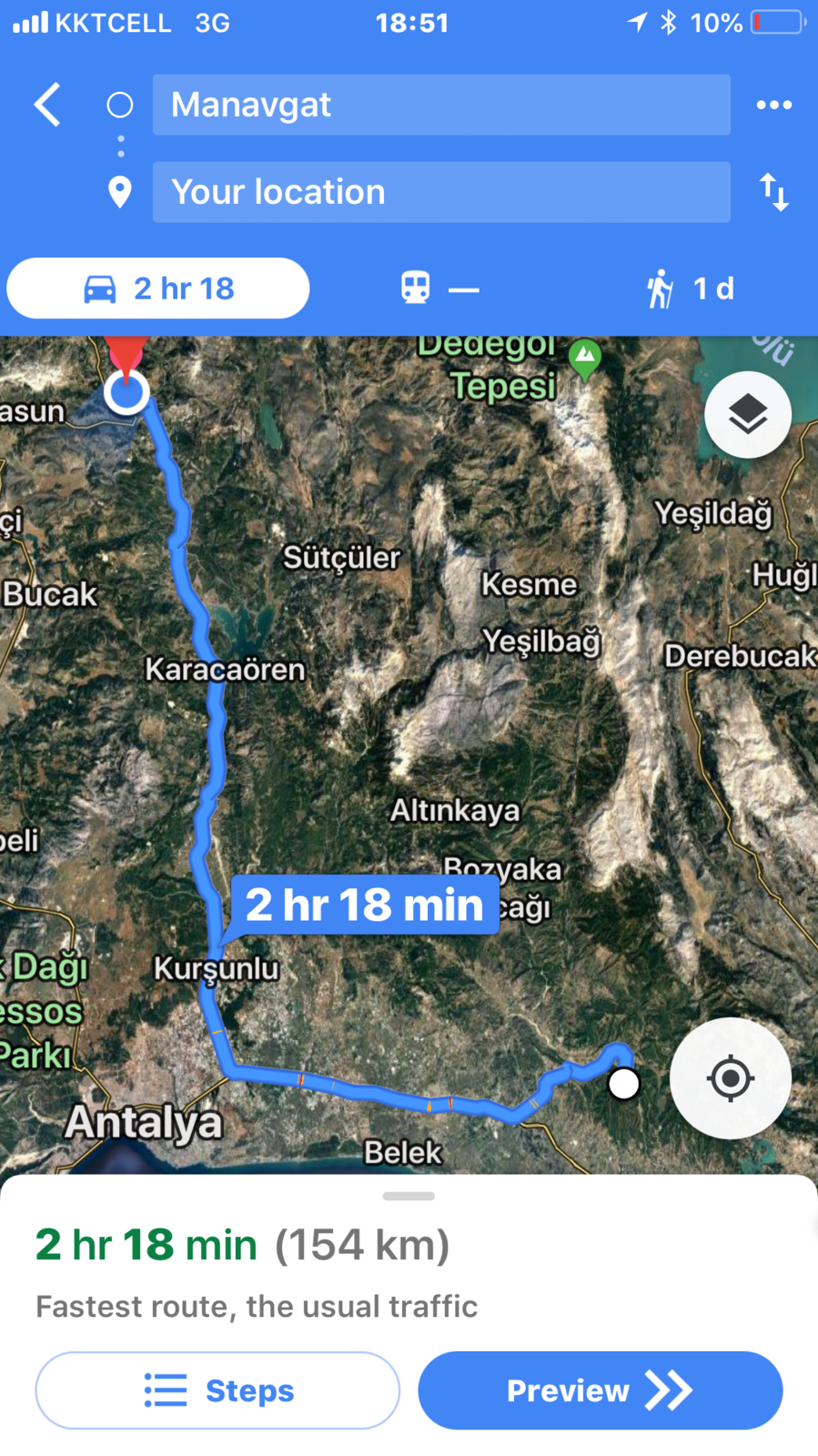Switch to public transit mode
Image resolution: width=818 pixels, height=1456 pixels.
click(x=439, y=288)
